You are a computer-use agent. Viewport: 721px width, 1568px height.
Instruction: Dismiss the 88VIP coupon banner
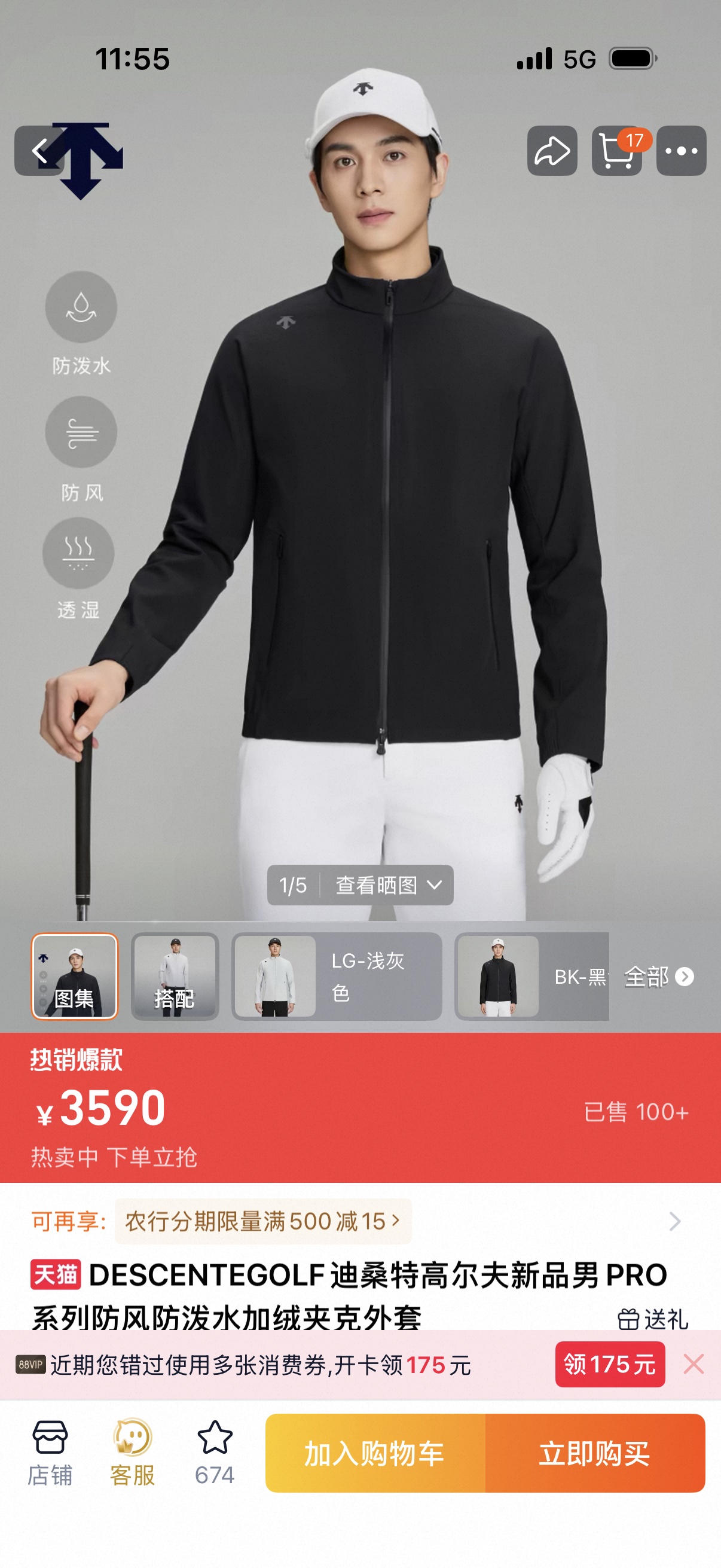click(693, 1364)
